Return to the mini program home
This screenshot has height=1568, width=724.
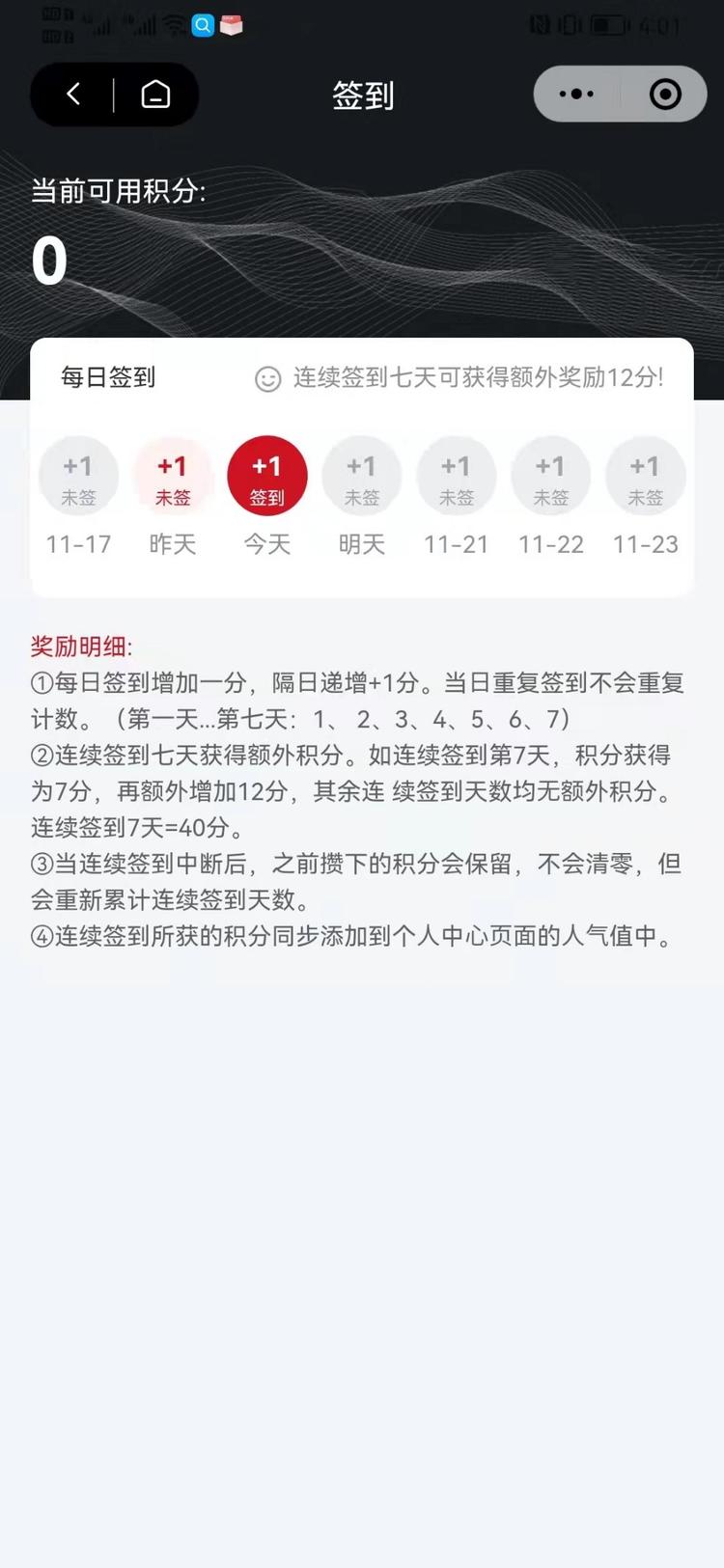[155, 94]
